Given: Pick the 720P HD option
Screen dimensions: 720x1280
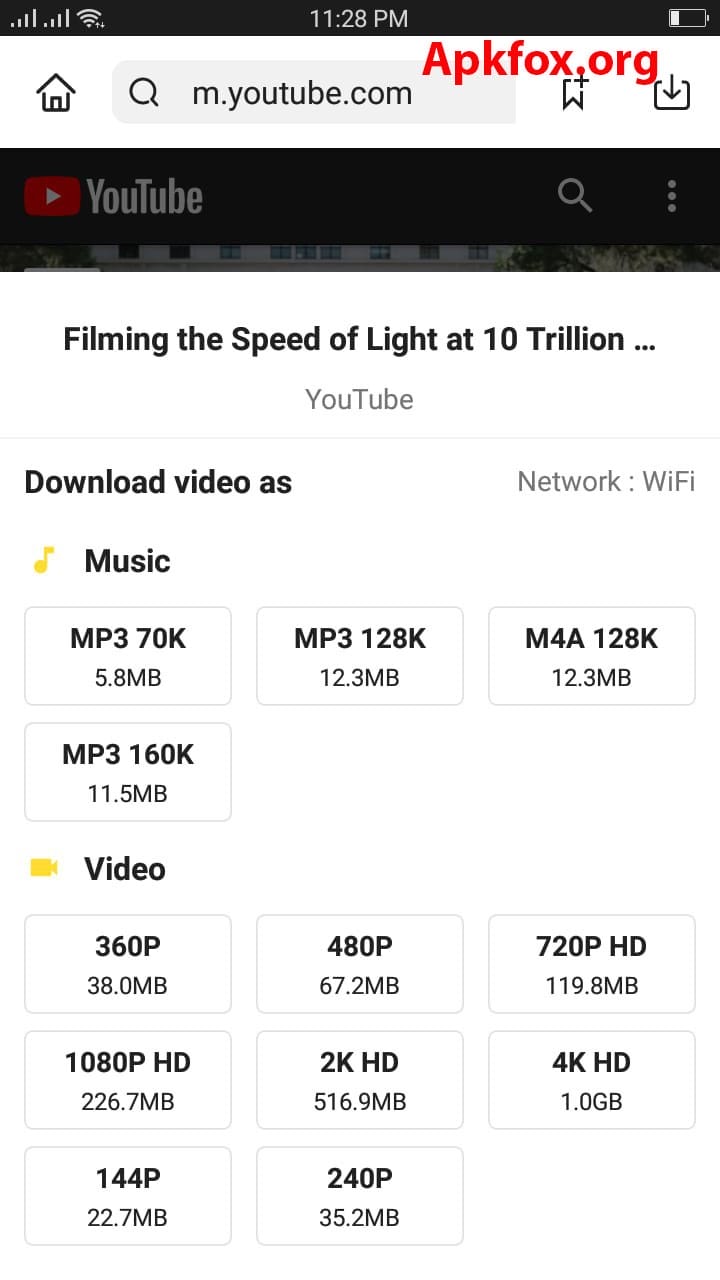Looking at the screenshot, I should (592, 964).
